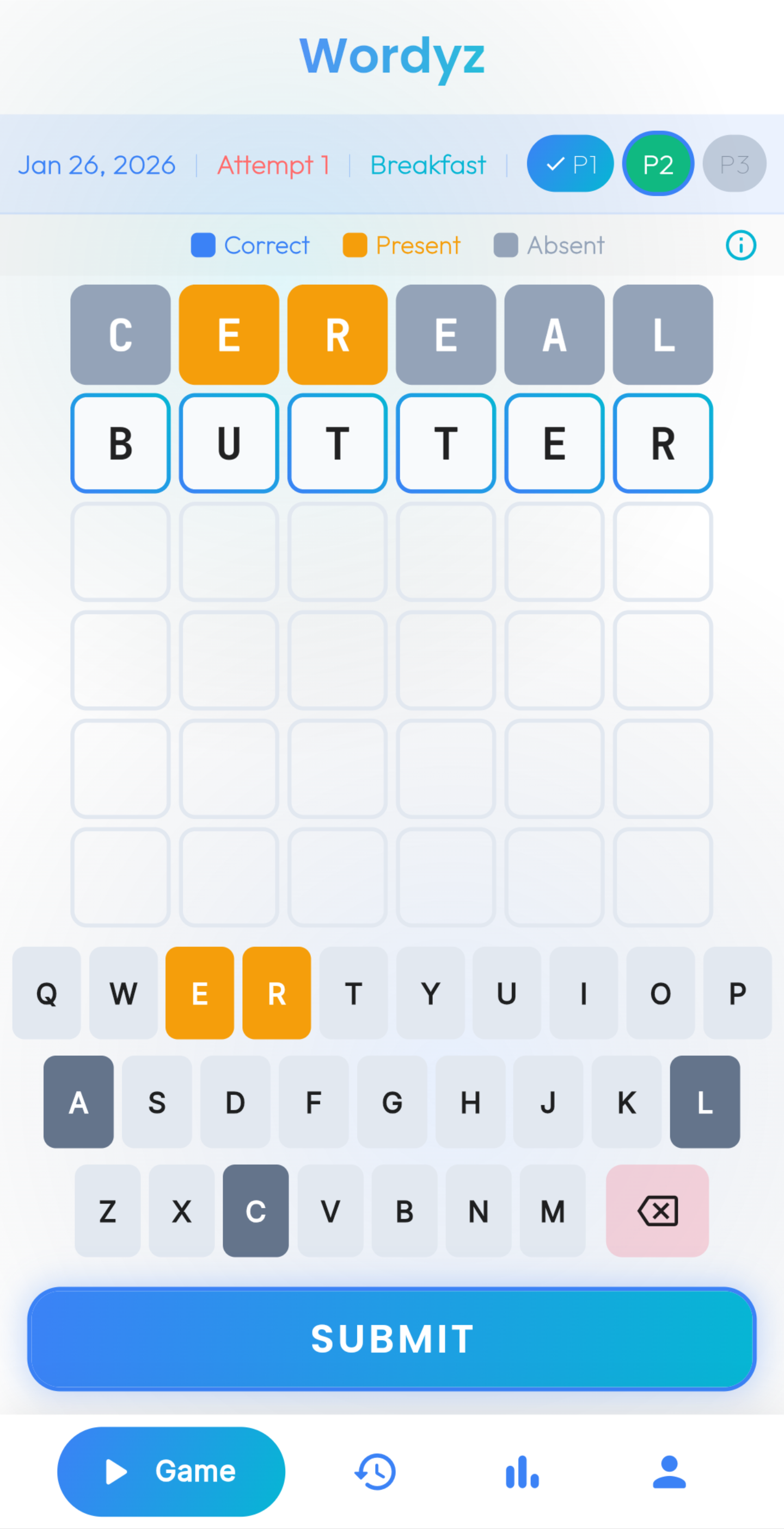Select player P3

734,164
